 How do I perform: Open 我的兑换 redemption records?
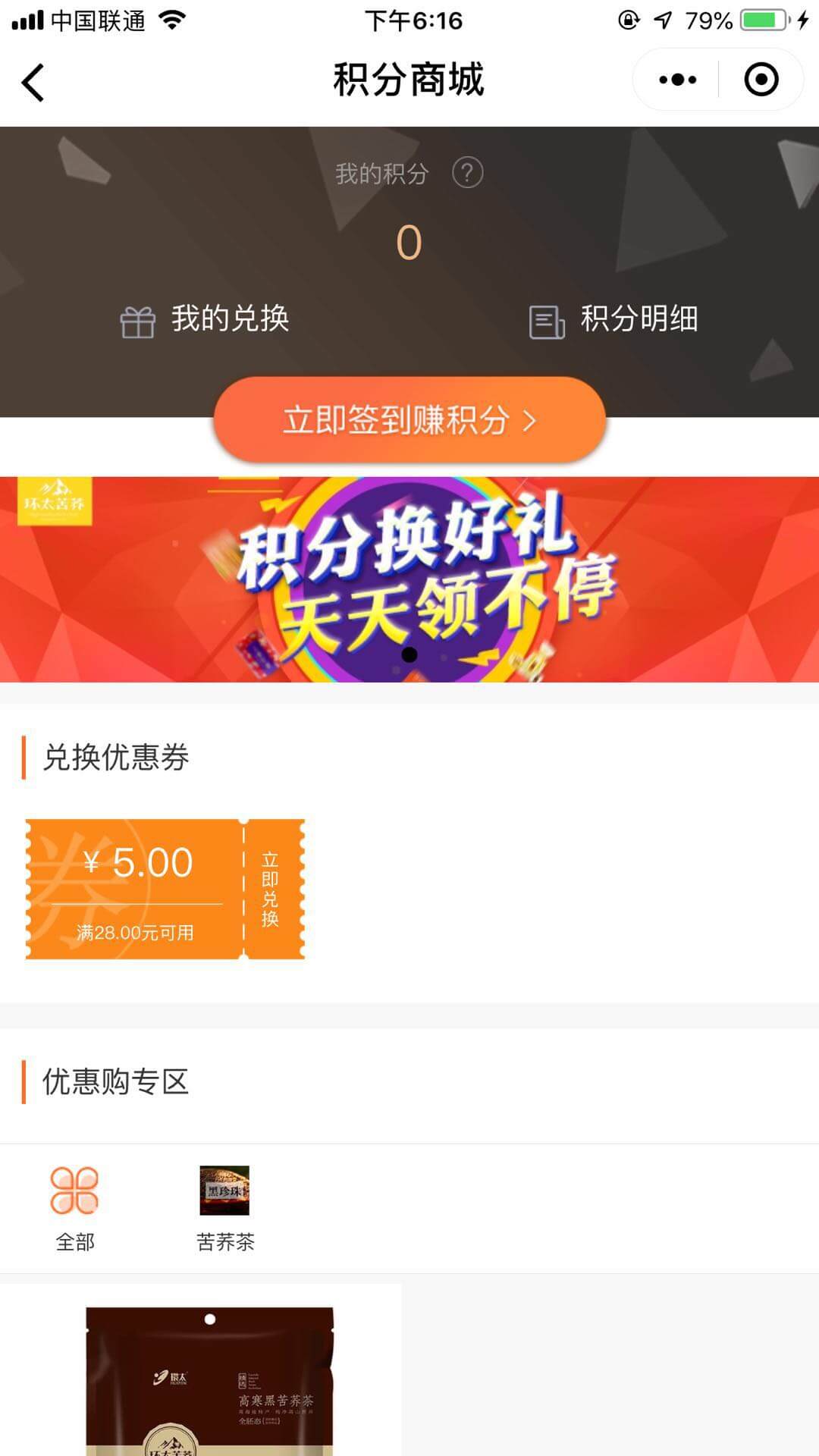point(205,319)
